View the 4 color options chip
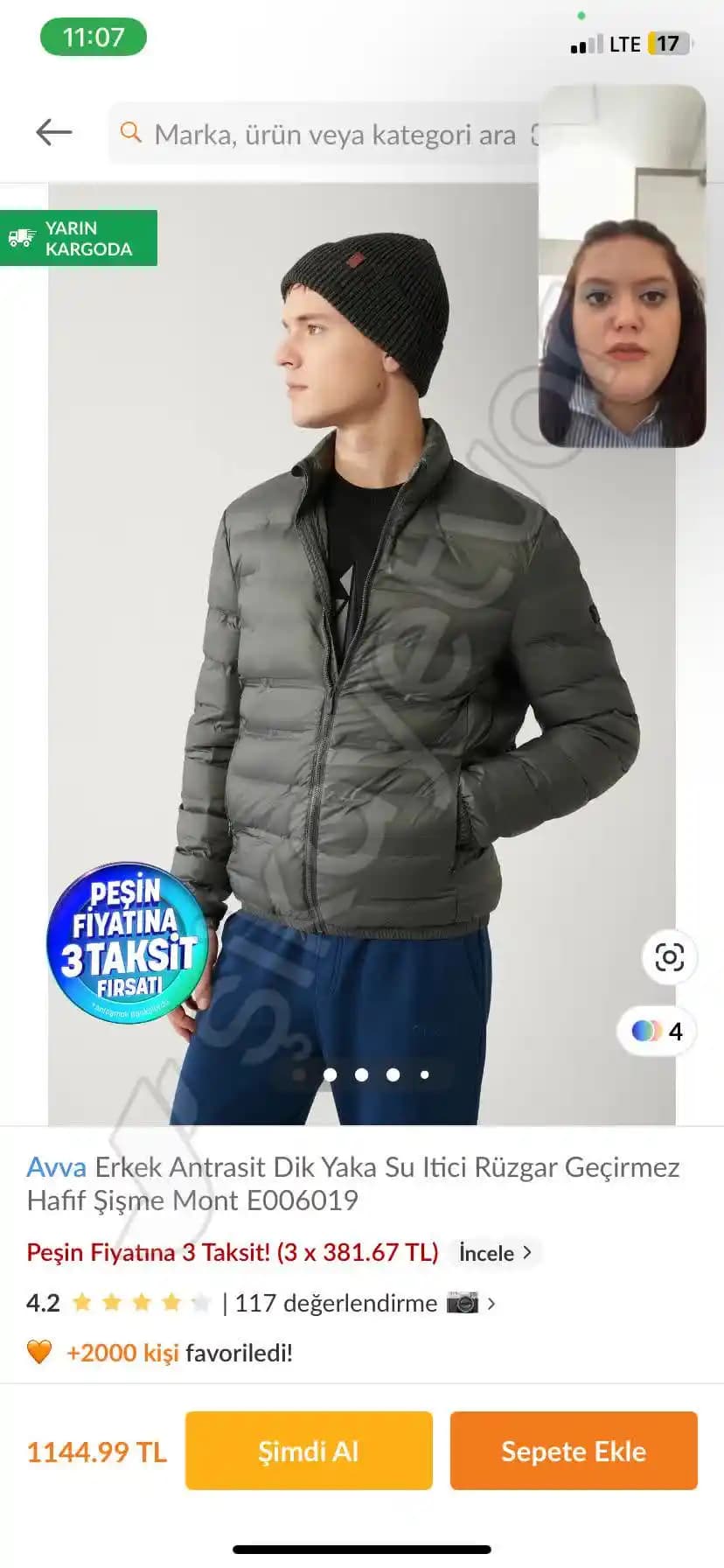Screen dimensions: 724x1568 coord(657,1032)
